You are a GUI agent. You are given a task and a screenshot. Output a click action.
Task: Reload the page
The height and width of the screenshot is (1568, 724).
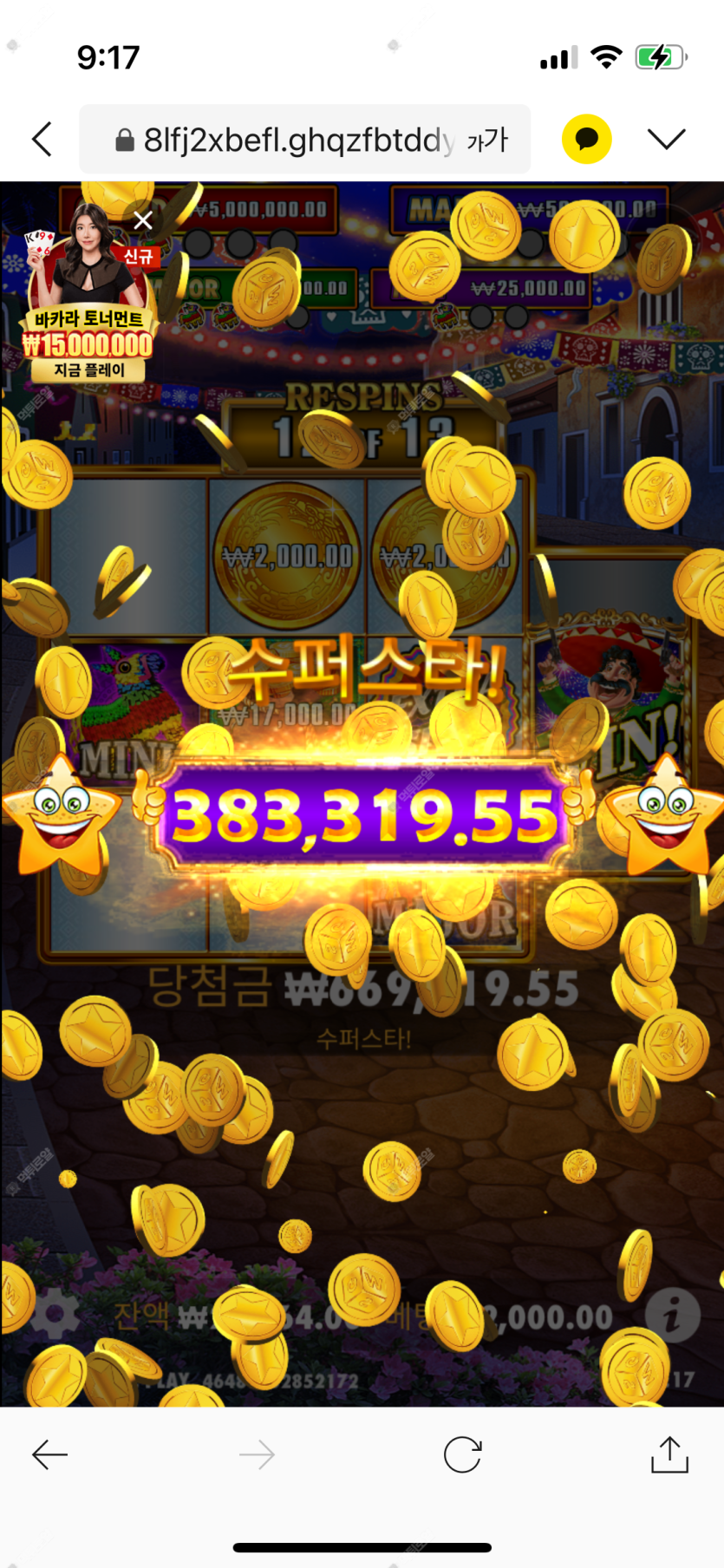pos(462,1454)
